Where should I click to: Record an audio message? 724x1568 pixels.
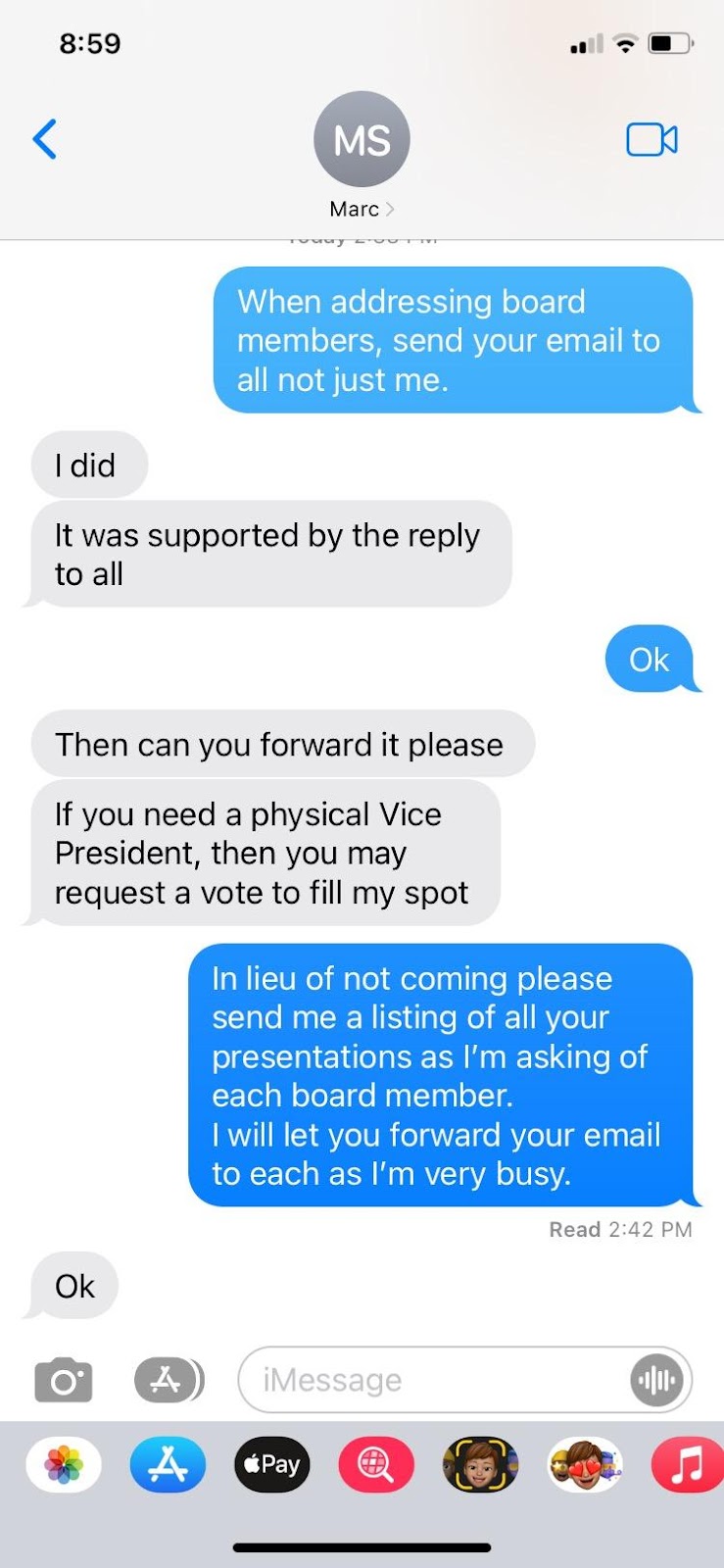click(655, 1380)
